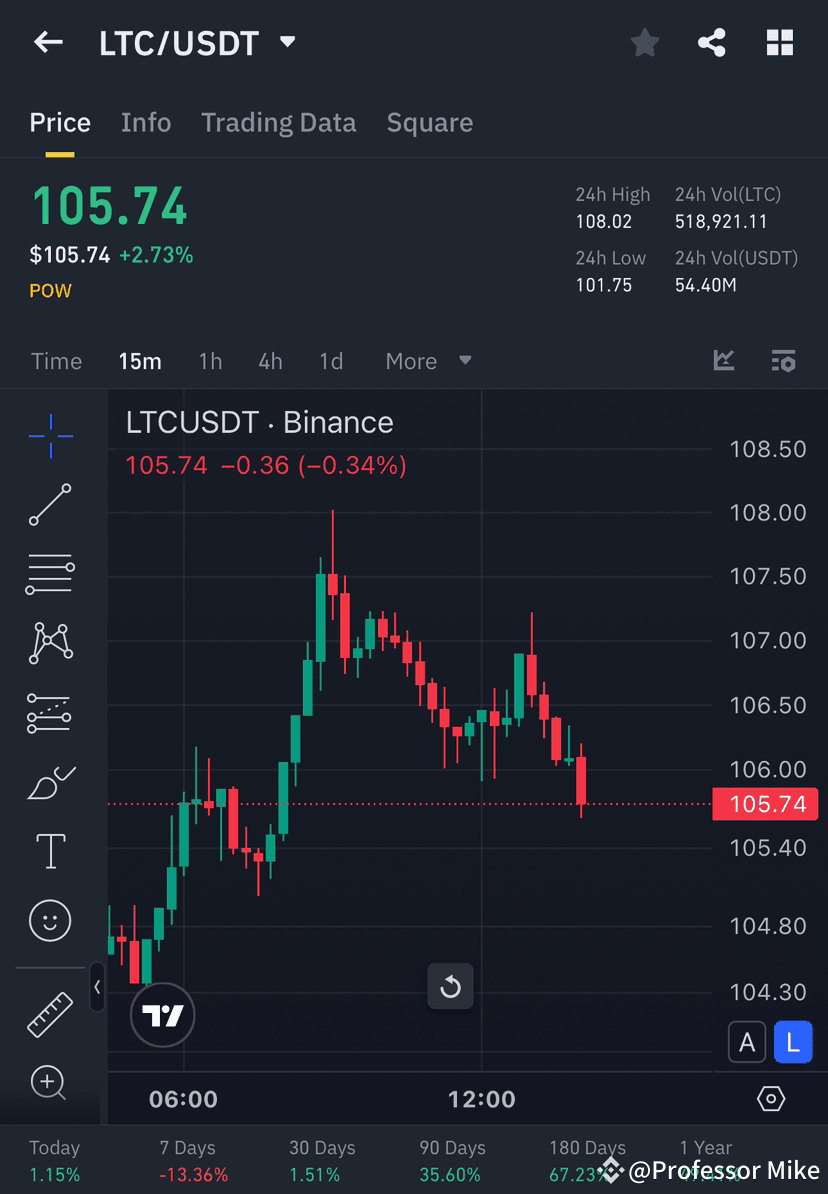The image size is (828, 1194).
Task: Select the 1h timeframe
Action: tap(210, 361)
